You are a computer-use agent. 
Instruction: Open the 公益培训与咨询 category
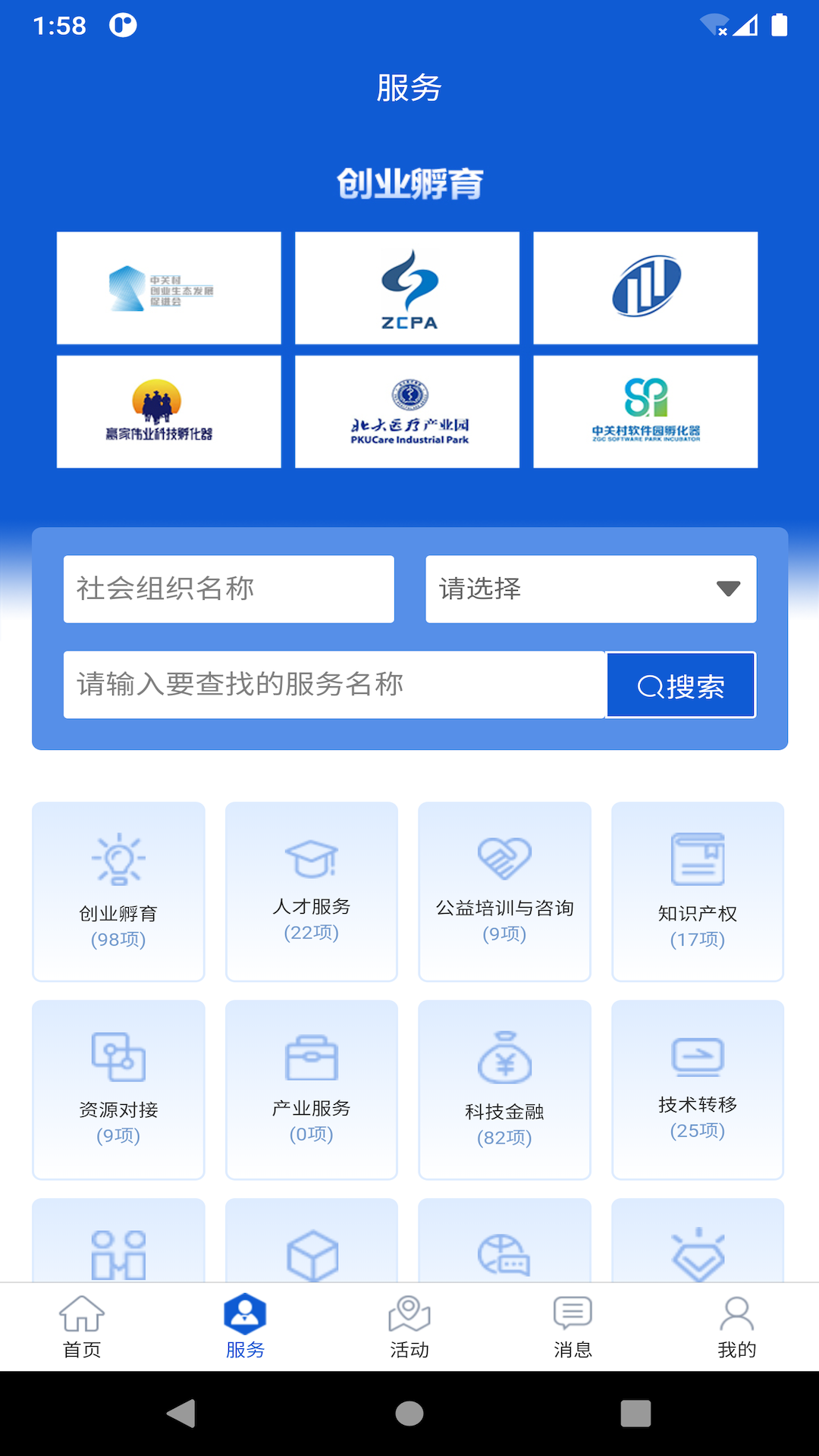tap(504, 892)
